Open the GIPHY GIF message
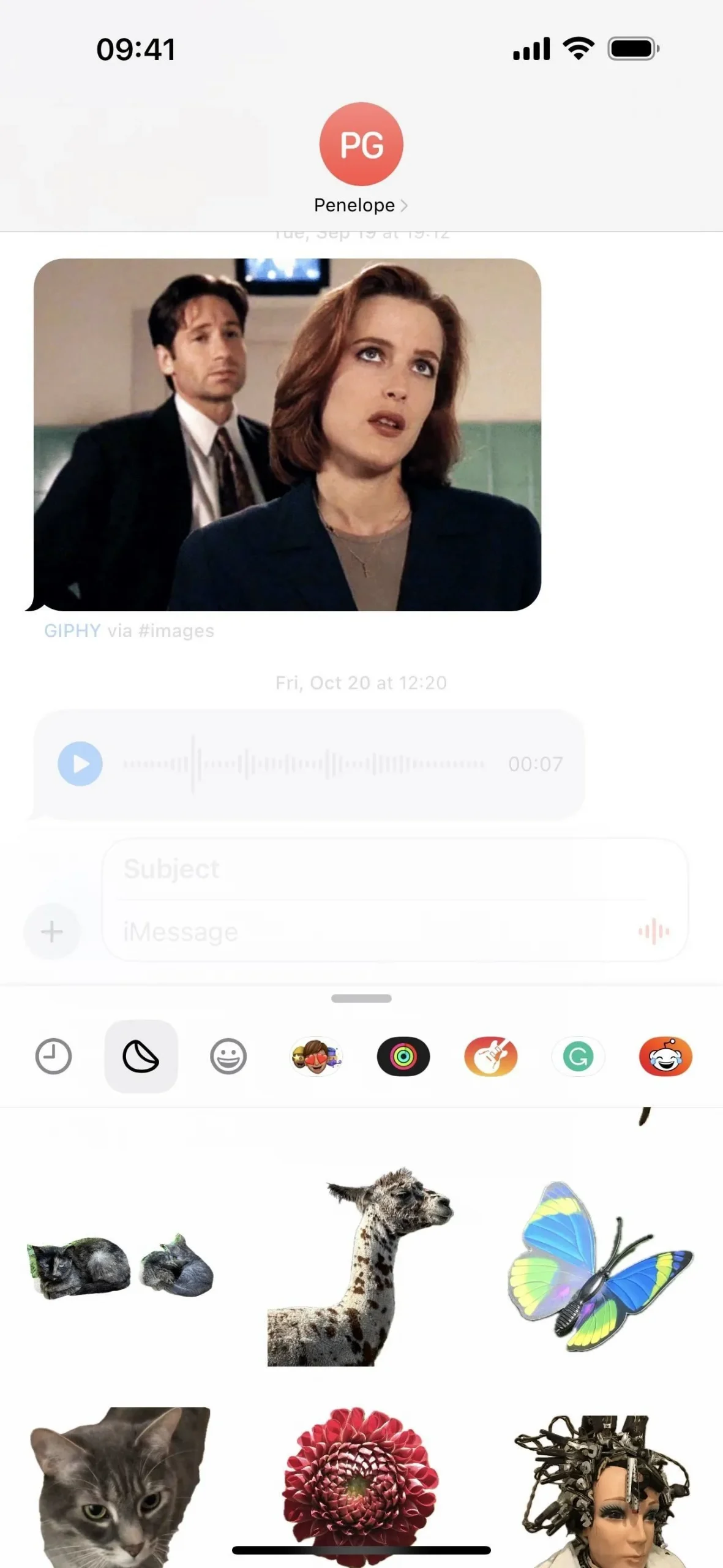The height and width of the screenshot is (1568, 723). tap(287, 434)
